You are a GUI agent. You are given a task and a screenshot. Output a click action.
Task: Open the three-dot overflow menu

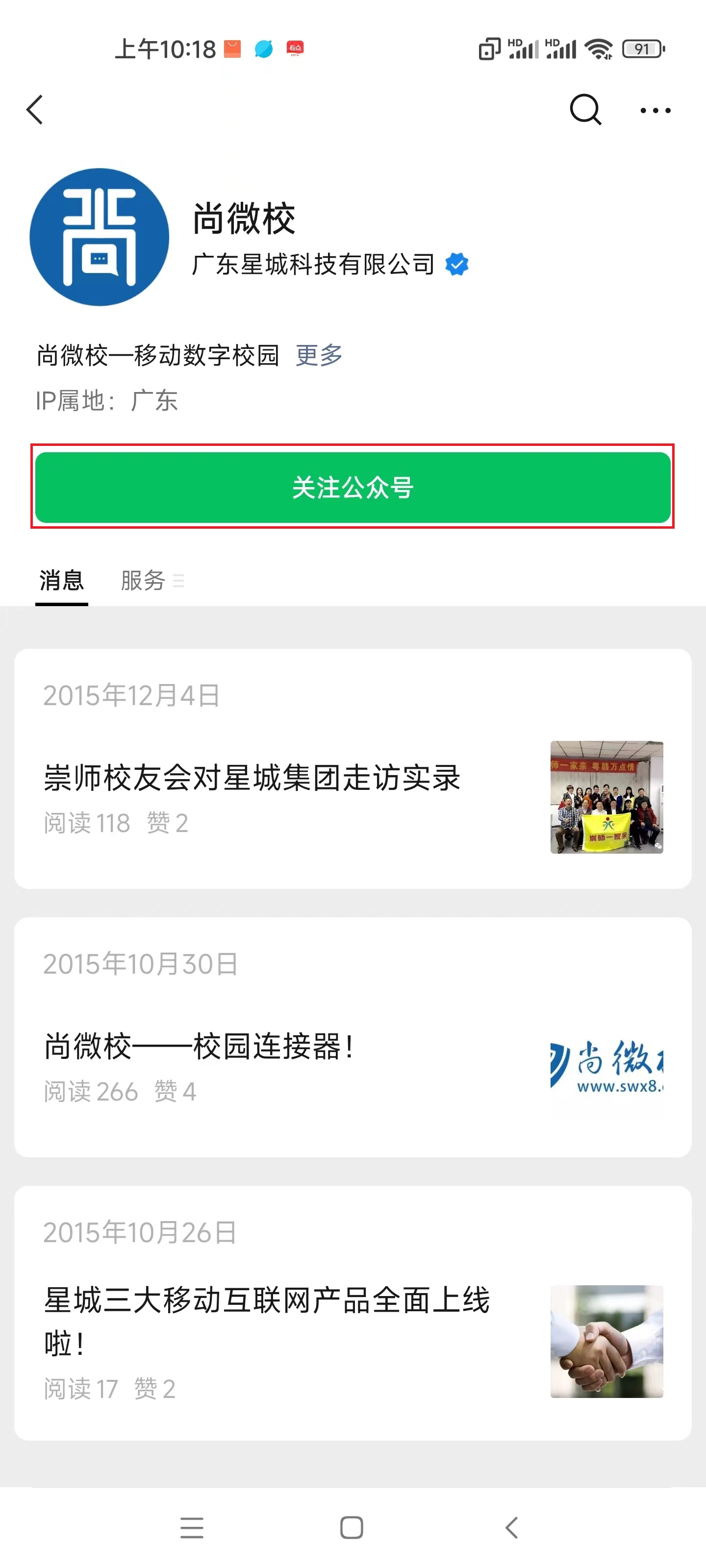(655, 111)
